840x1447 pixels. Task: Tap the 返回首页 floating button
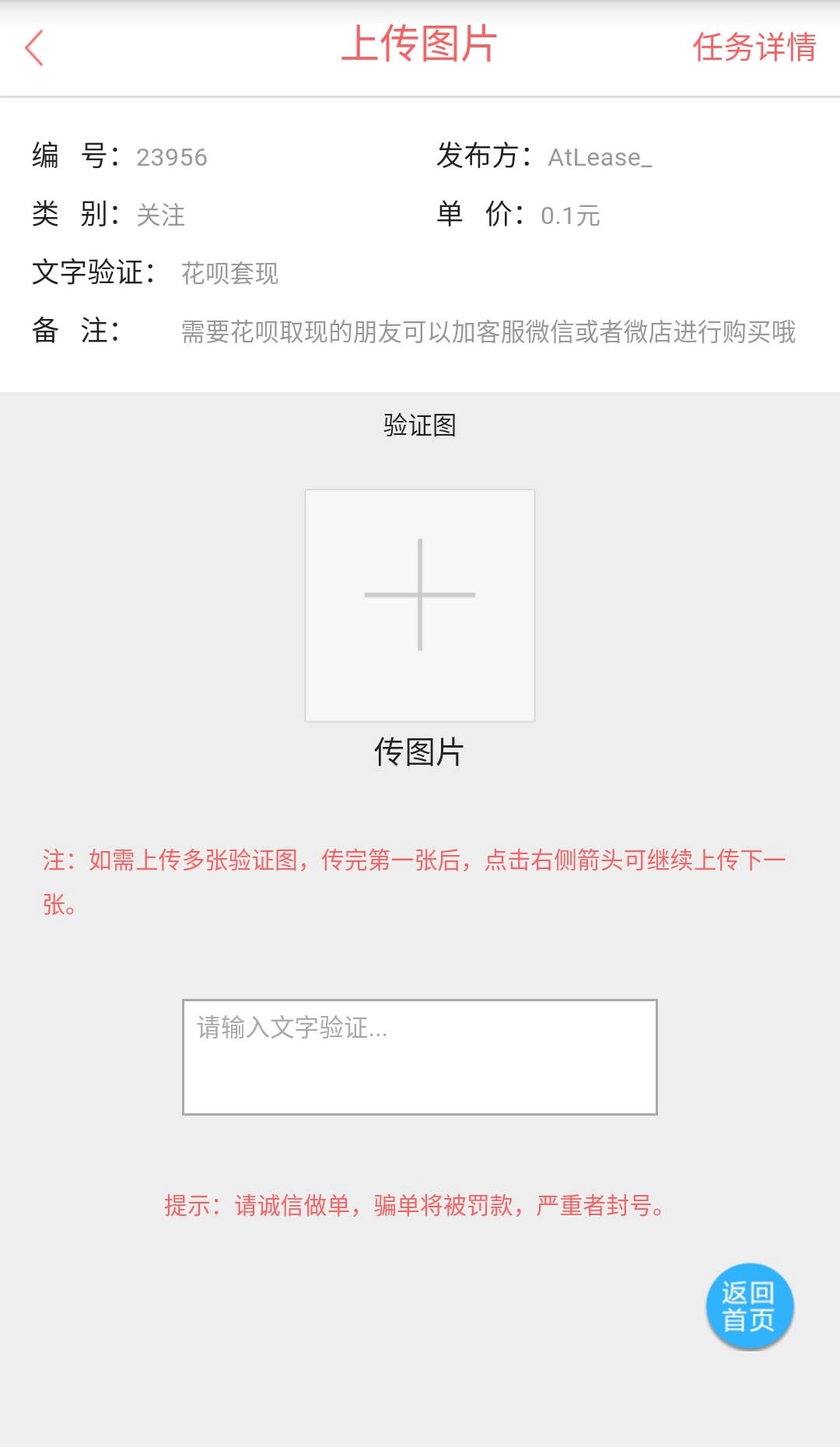[x=749, y=1306]
